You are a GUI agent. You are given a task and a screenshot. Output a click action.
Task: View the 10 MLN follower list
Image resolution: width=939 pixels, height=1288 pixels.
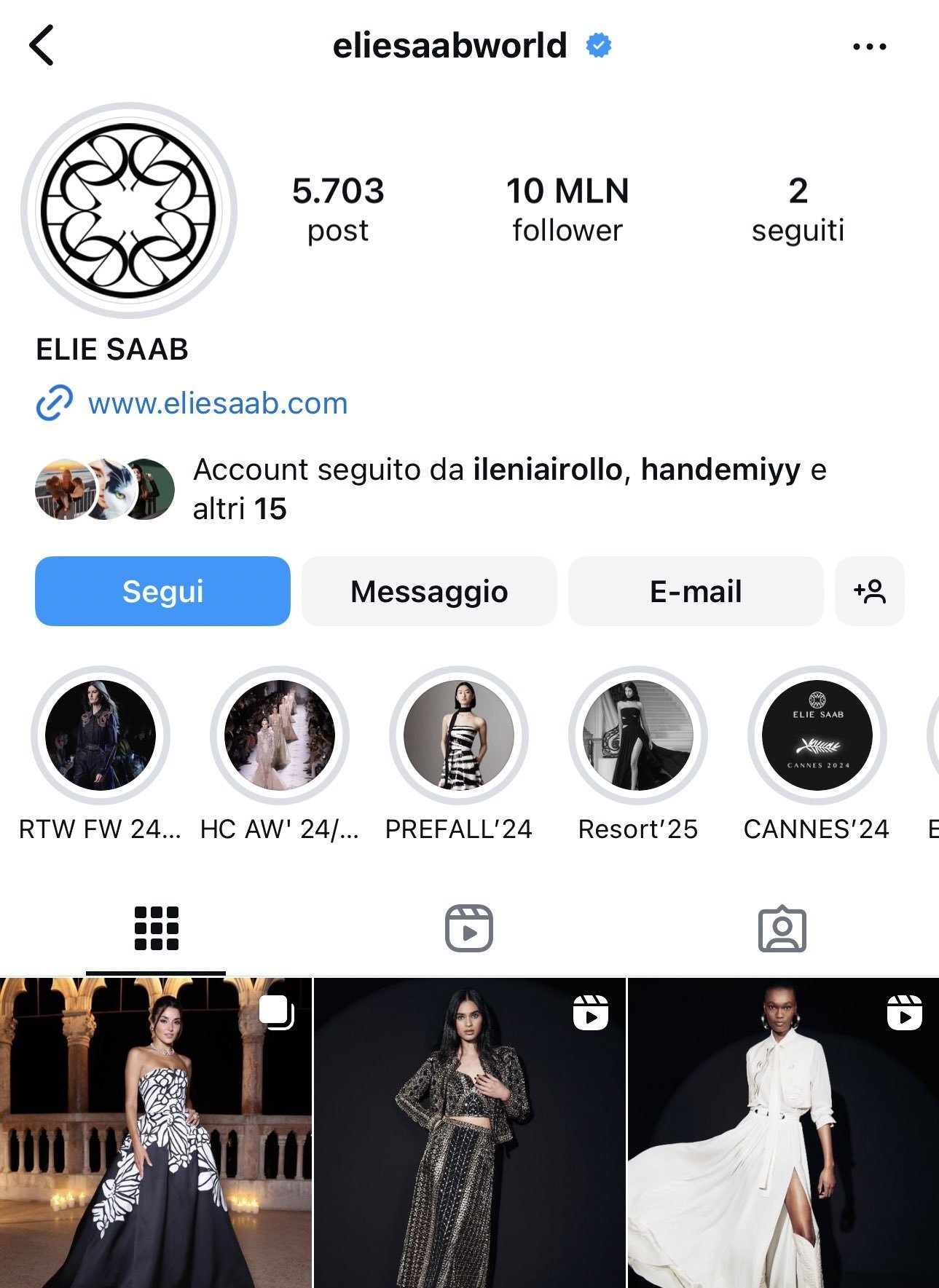[567, 209]
